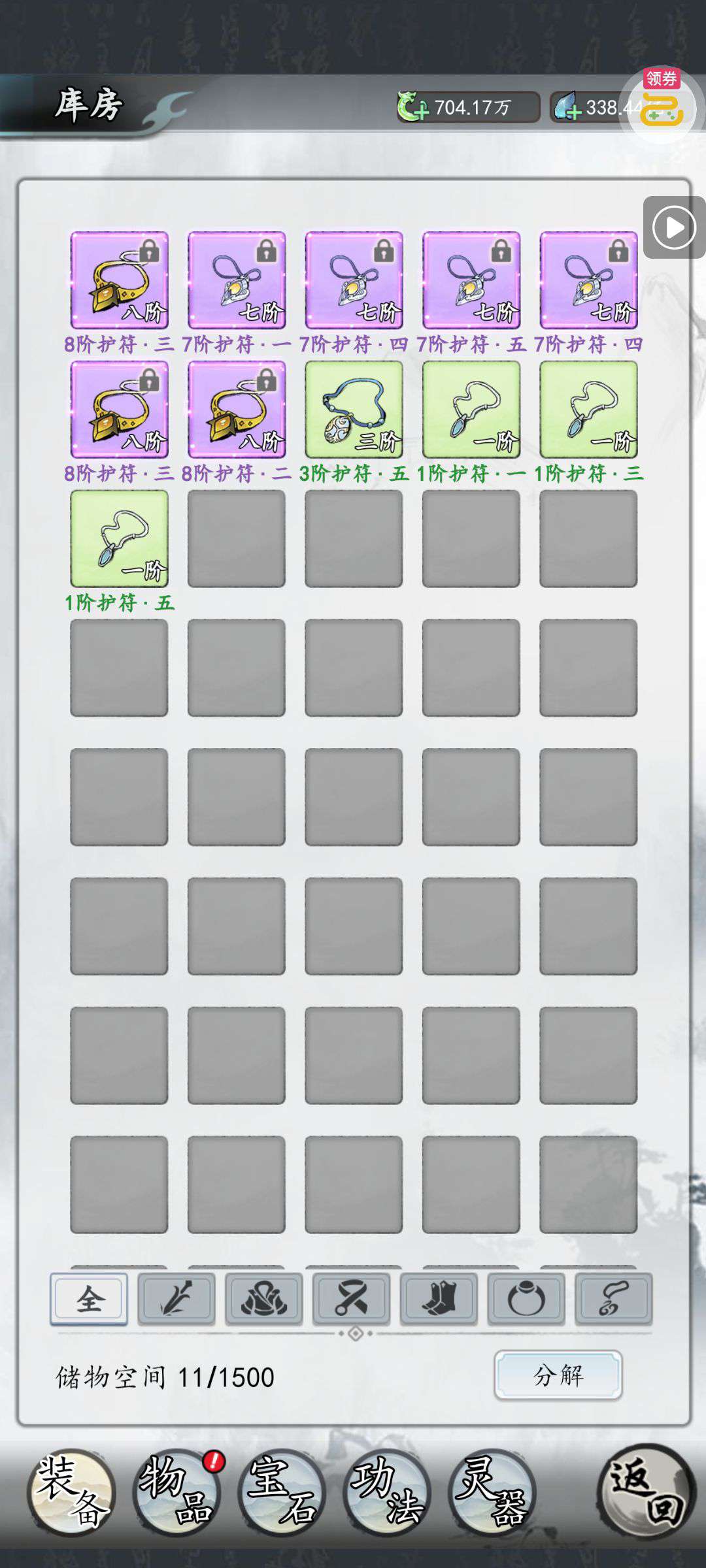Filter by weapon sword icon tab
Screen dimensions: 706x1568
click(176, 1299)
